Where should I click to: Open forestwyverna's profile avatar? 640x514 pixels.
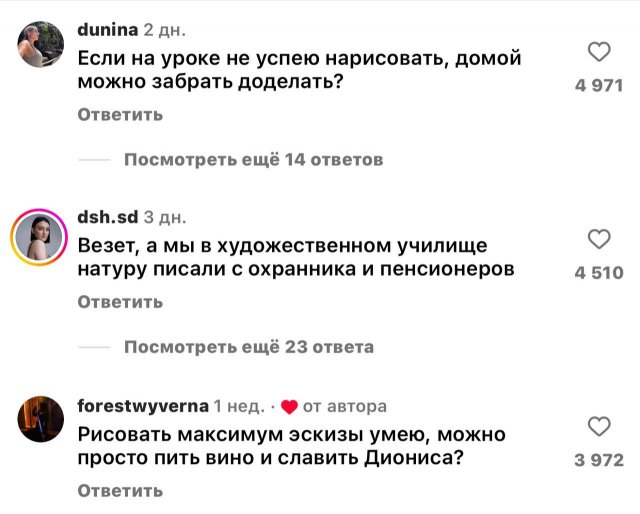pos(40,419)
